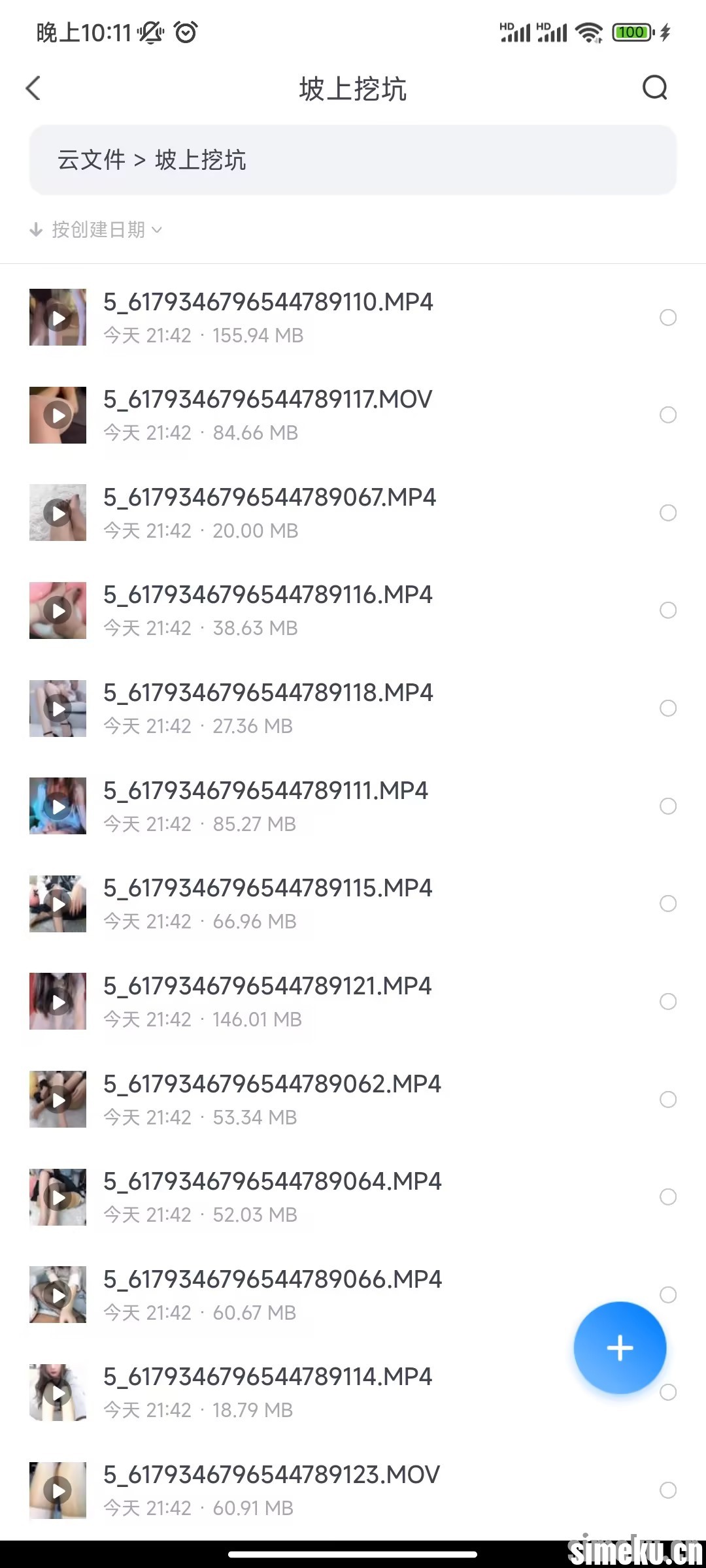Select the circle for 5_6179346796544789123.MOV
Screen dimensions: 706x1568
(667, 1490)
